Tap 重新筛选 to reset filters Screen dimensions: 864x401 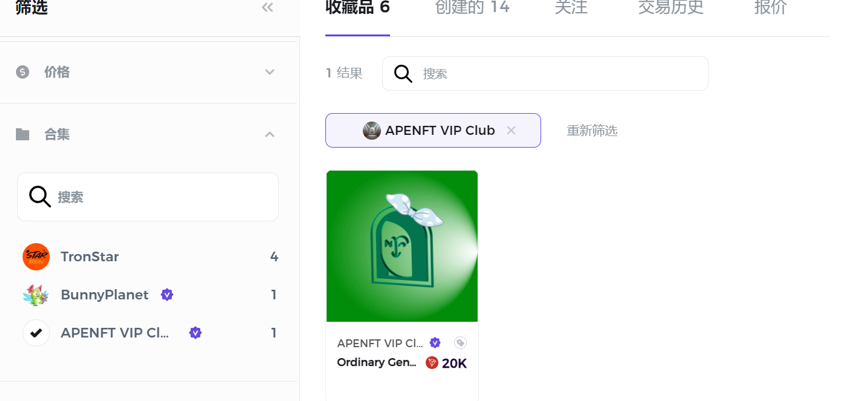pos(592,131)
